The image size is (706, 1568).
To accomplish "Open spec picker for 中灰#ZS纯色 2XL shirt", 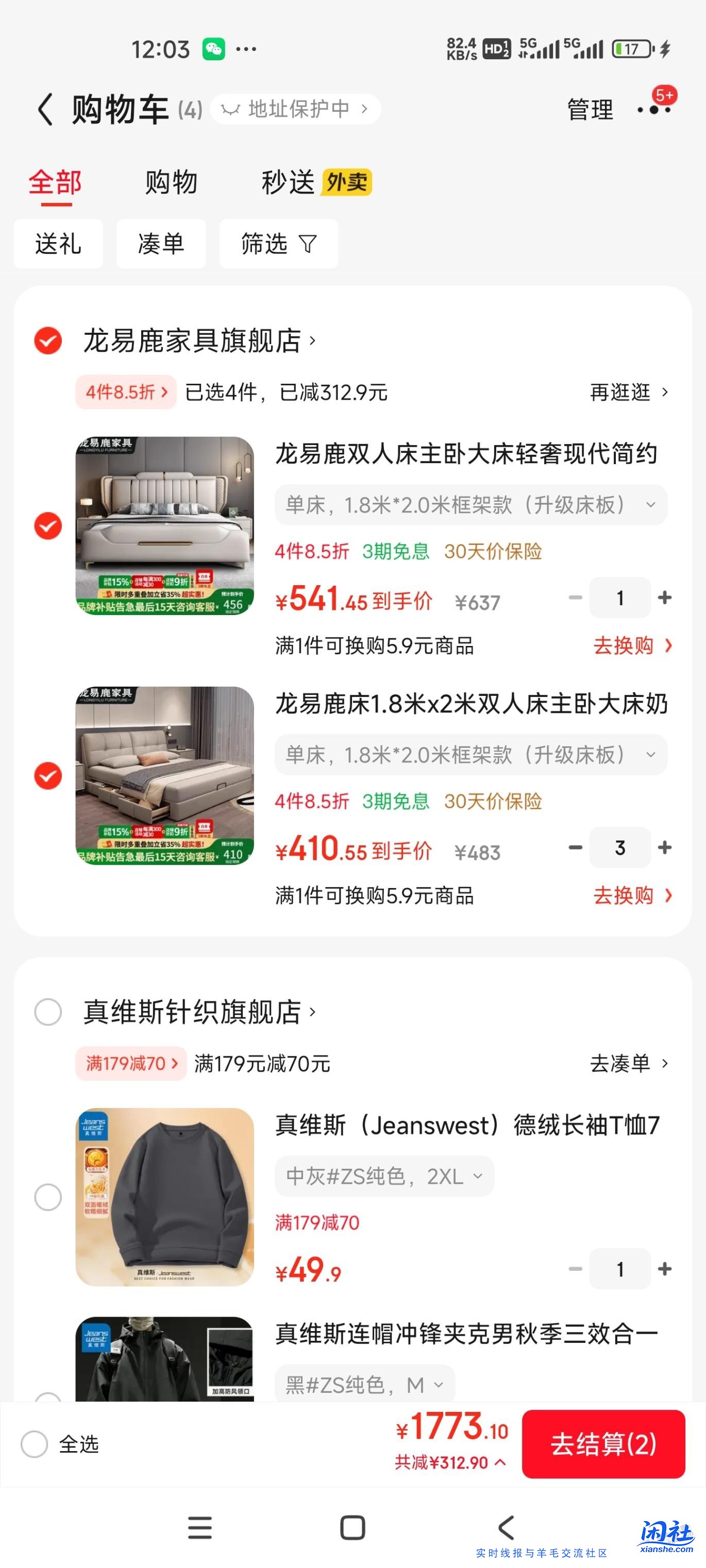I will tap(384, 1176).
